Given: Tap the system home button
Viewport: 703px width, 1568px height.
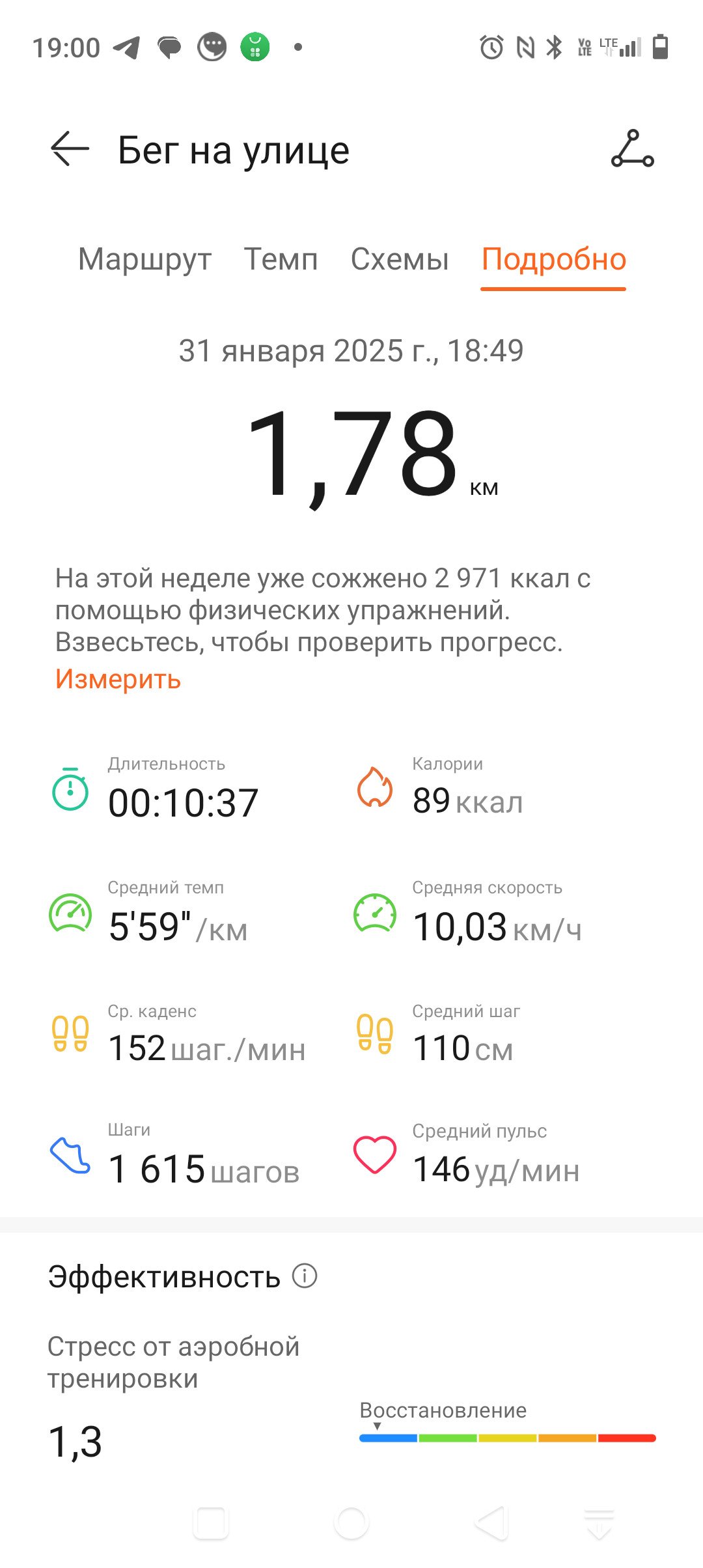Looking at the screenshot, I should pyautogui.click(x=351, y=1524).
